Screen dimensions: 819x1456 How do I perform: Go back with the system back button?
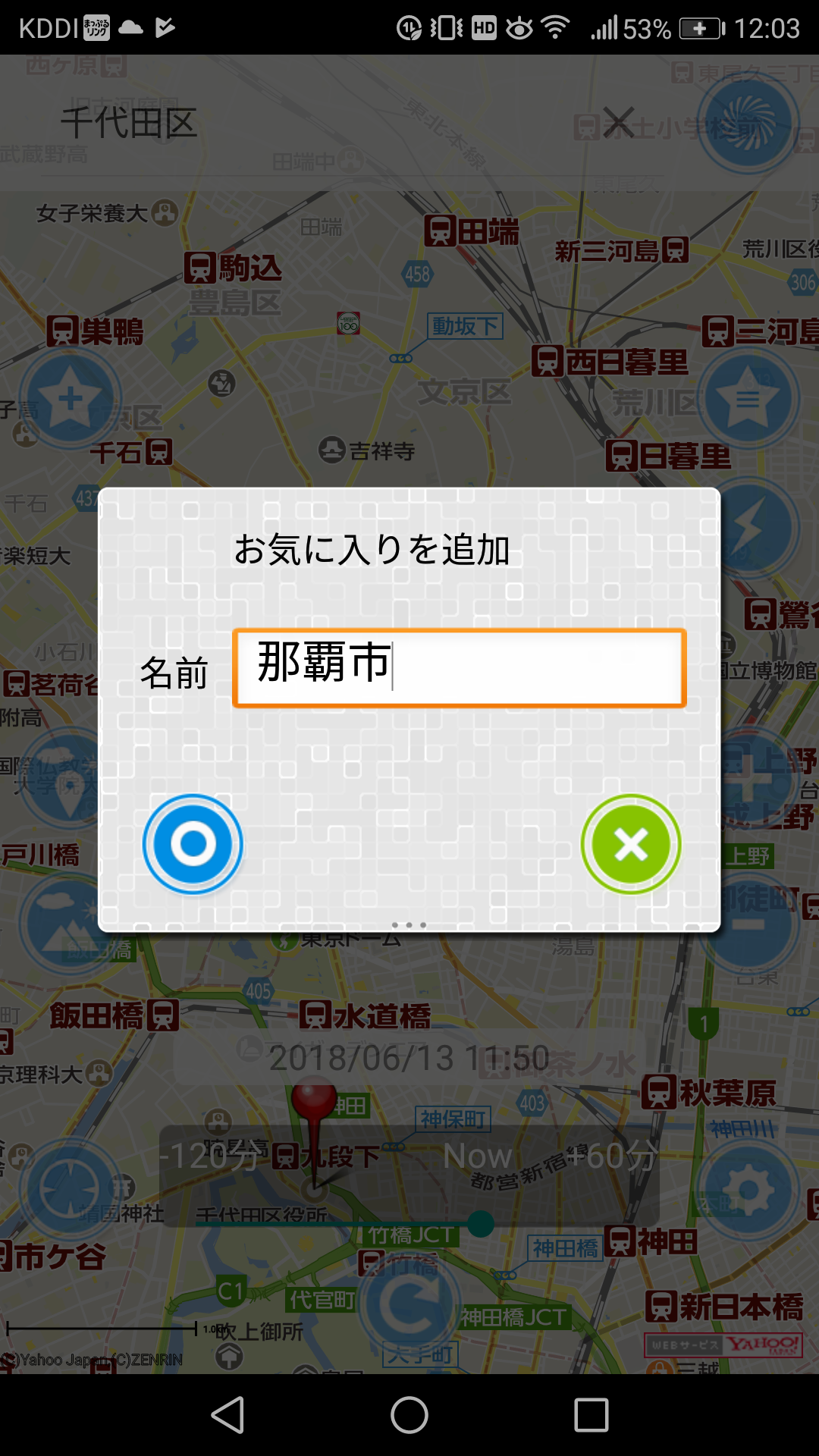pyautogui.click(x=227, y=1415)
